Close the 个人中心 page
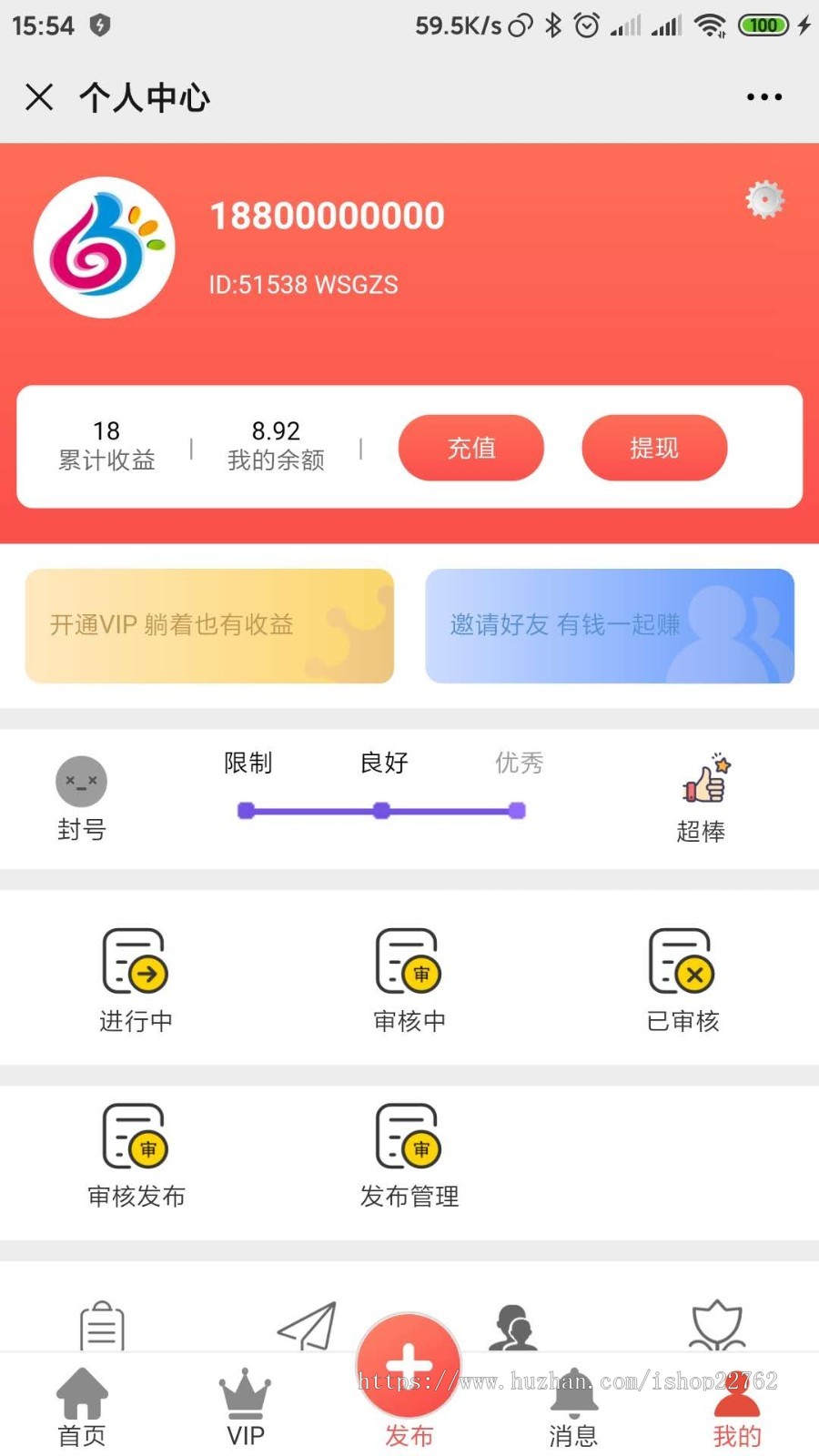819x1456 pixels. pyautogui.click(x=39, y=96)
